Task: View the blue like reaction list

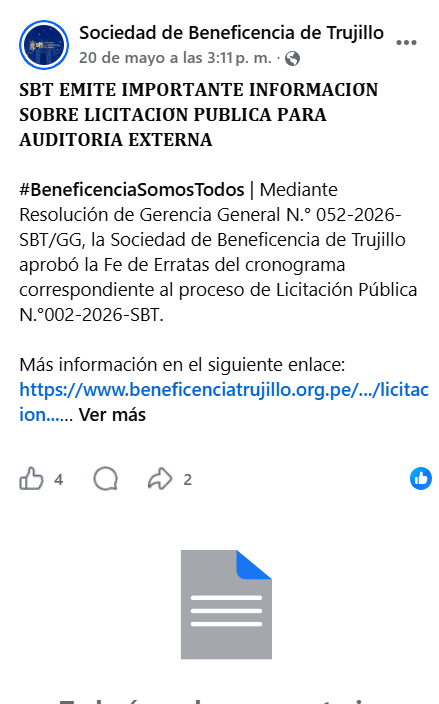Action: tap(421, 479)
